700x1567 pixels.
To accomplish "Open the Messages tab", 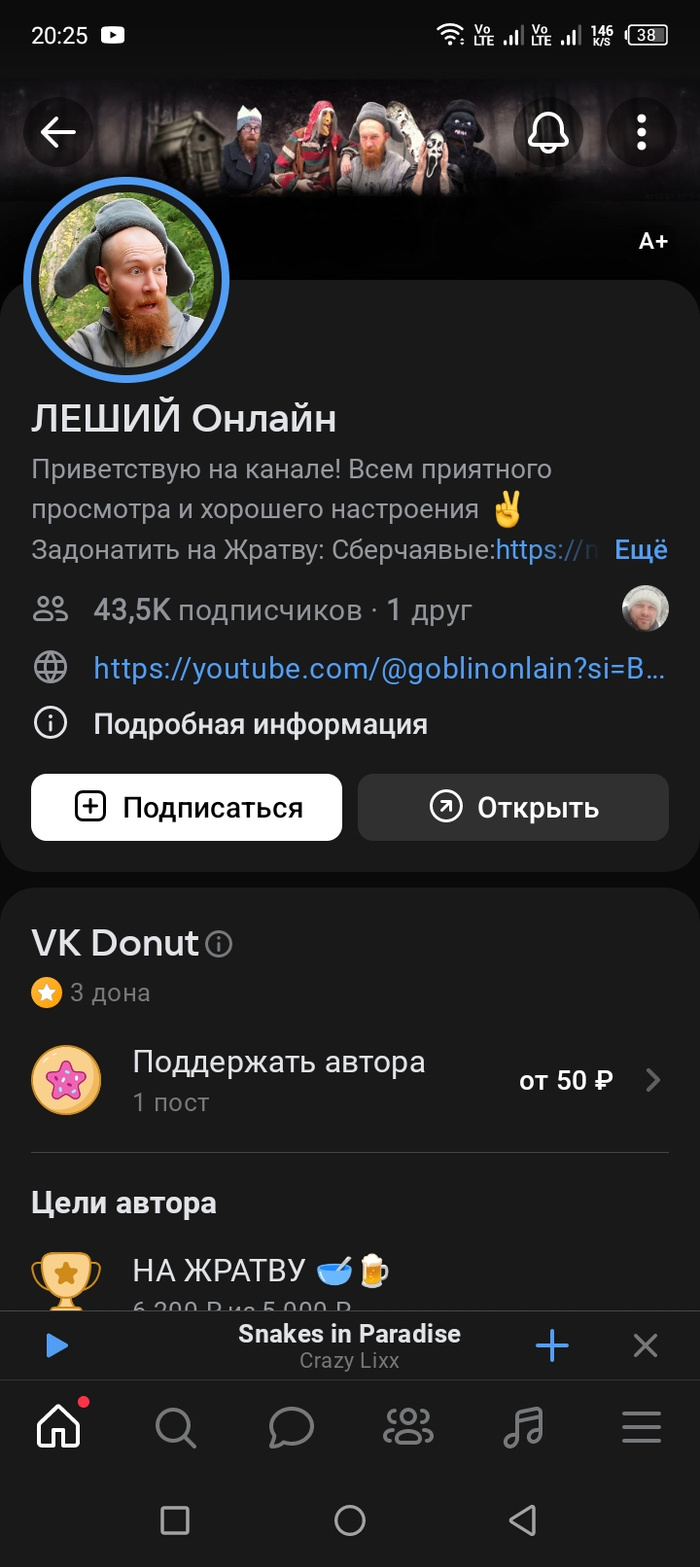I will point(291,1427).
